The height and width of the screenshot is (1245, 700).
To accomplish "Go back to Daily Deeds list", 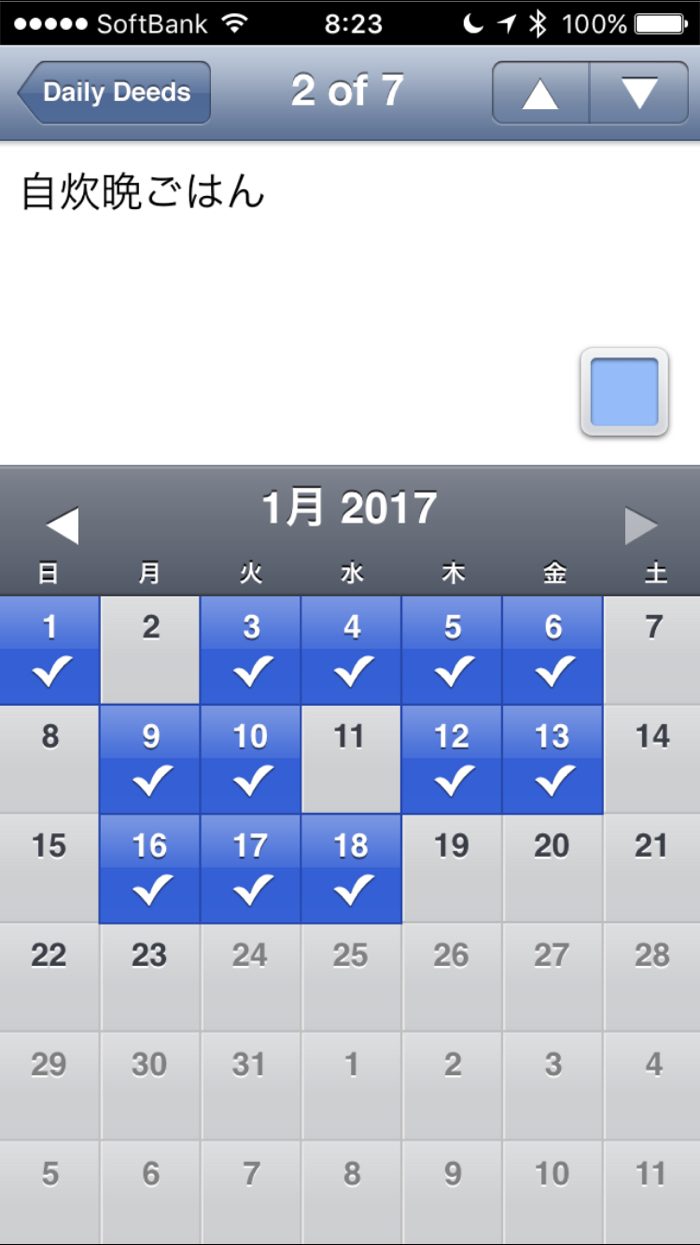I will pos(114,93).
